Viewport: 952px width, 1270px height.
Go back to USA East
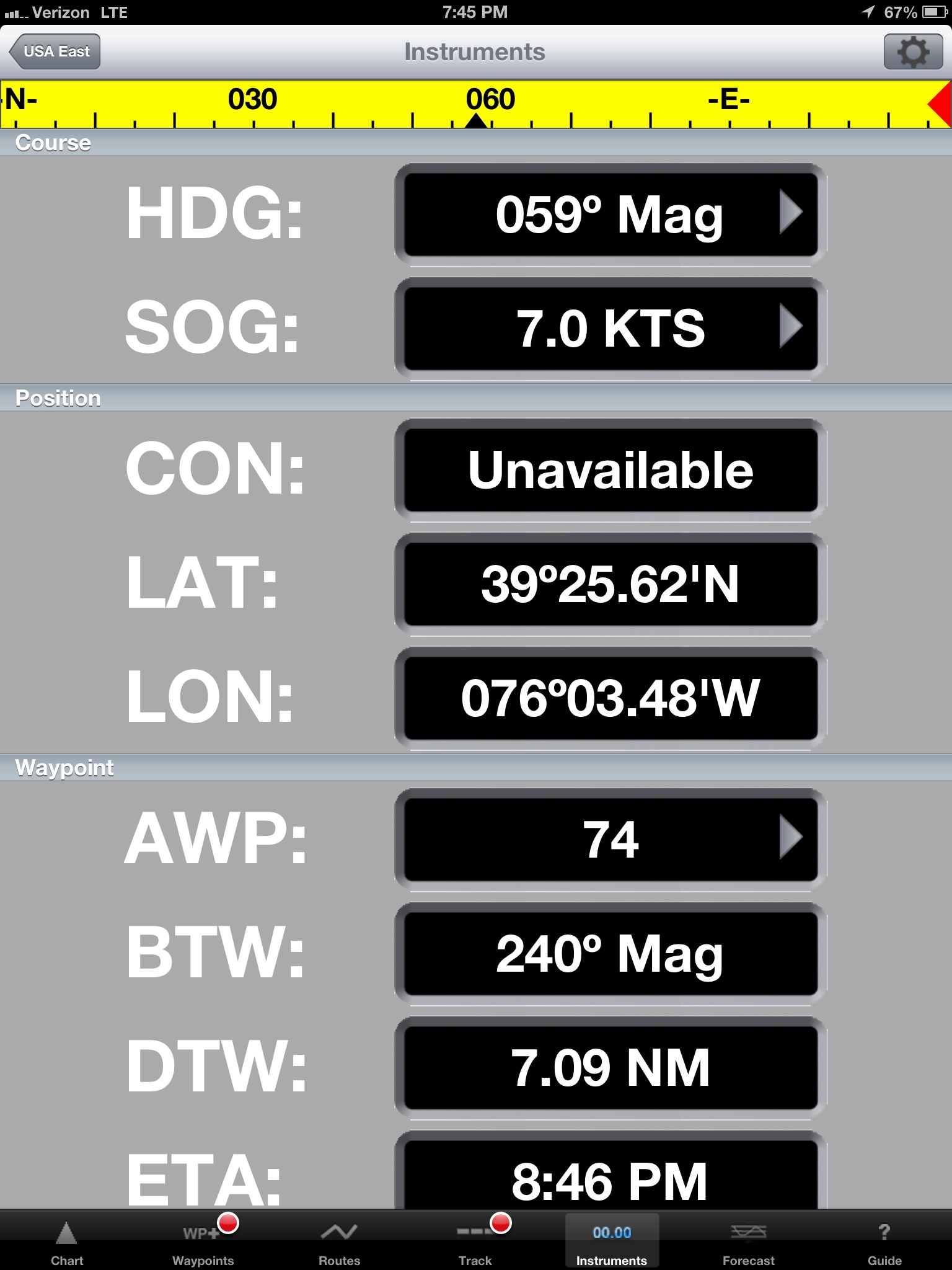(x=55, y=51)
